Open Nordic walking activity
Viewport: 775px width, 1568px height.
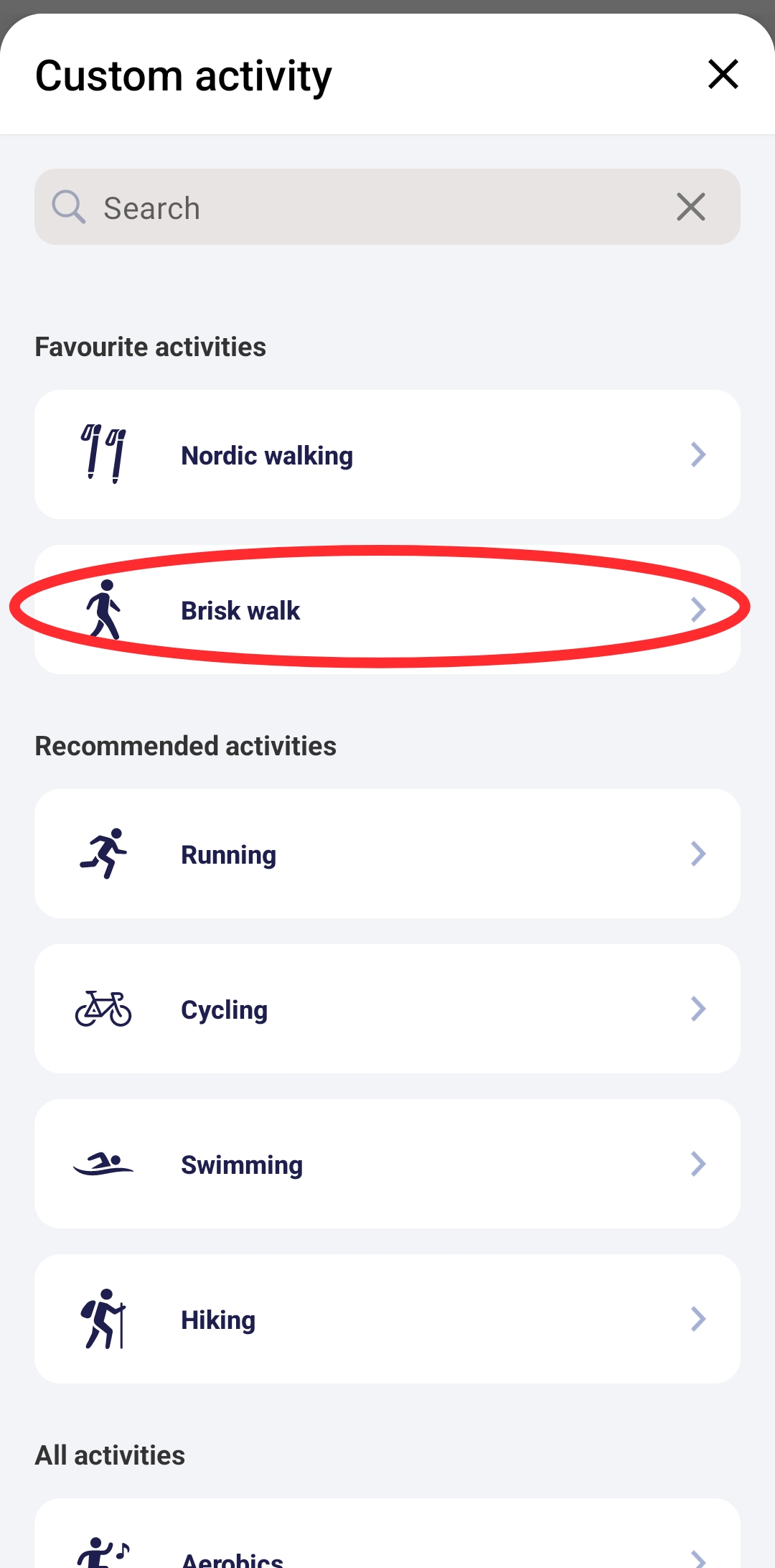387,455
